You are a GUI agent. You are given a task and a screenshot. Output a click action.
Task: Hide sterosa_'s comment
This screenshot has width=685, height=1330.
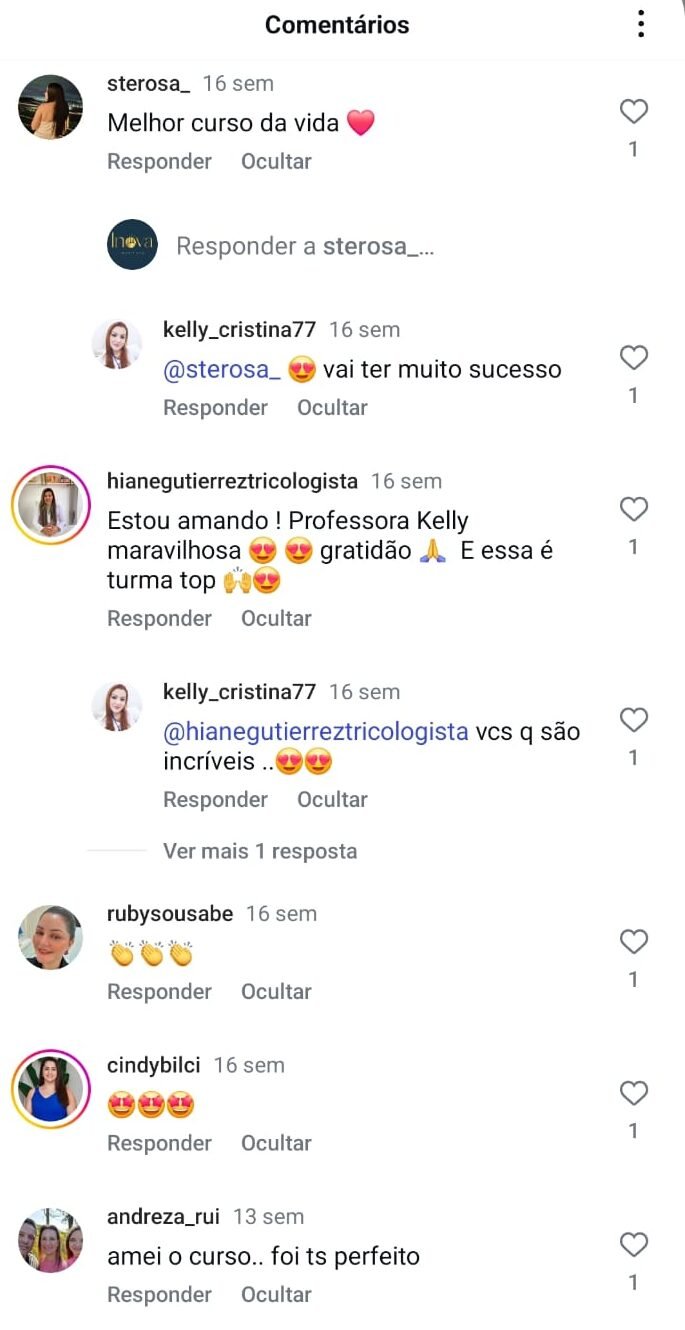pos(276,162)
